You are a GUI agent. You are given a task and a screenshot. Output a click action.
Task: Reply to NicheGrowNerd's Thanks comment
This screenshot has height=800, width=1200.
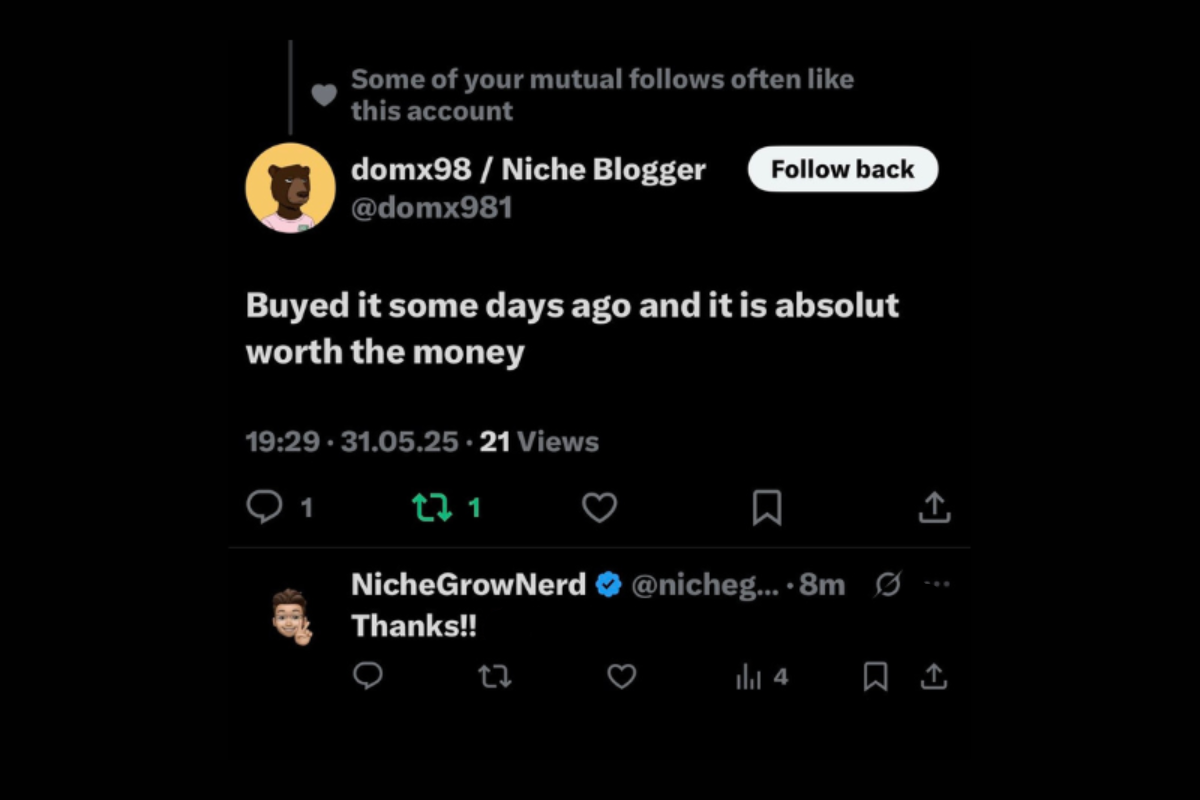tap(368, 677)
